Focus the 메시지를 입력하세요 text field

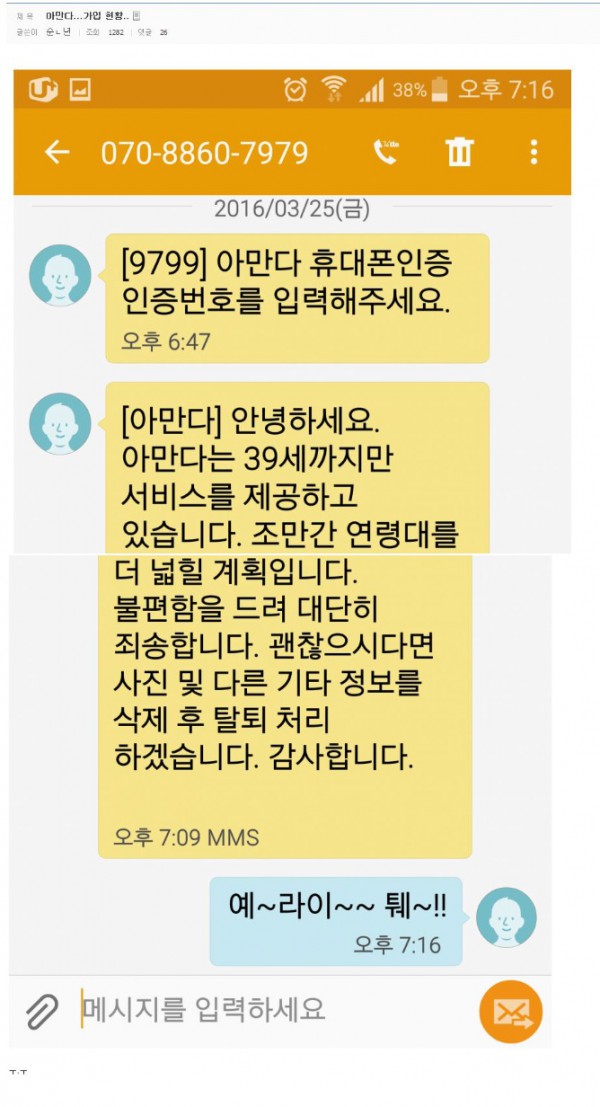coord(270,1009)
